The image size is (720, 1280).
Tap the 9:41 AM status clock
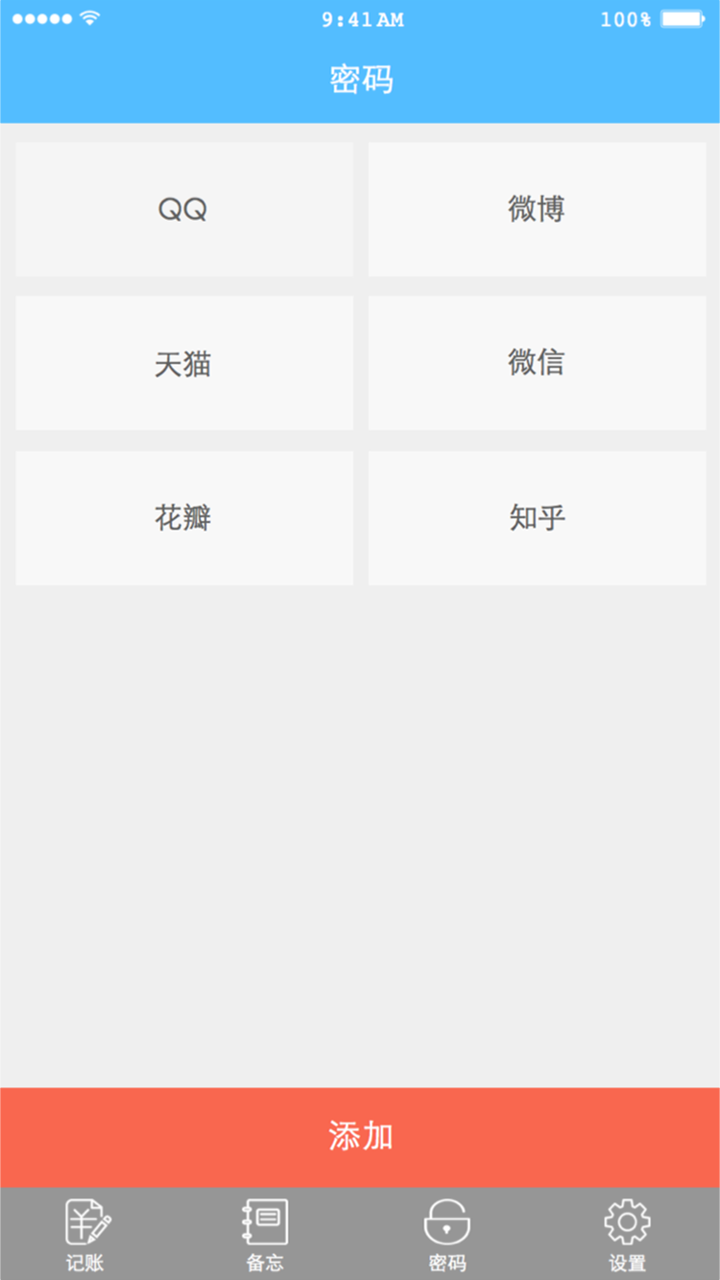(x=360, y=17)
